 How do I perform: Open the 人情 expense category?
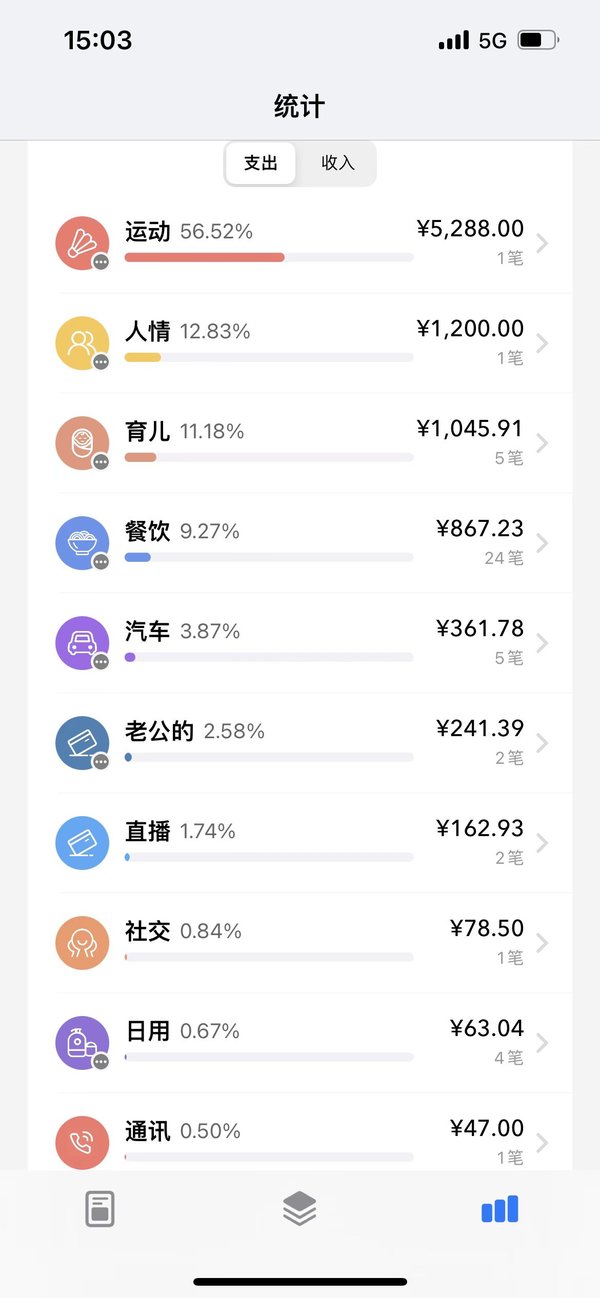click(300, 343)
